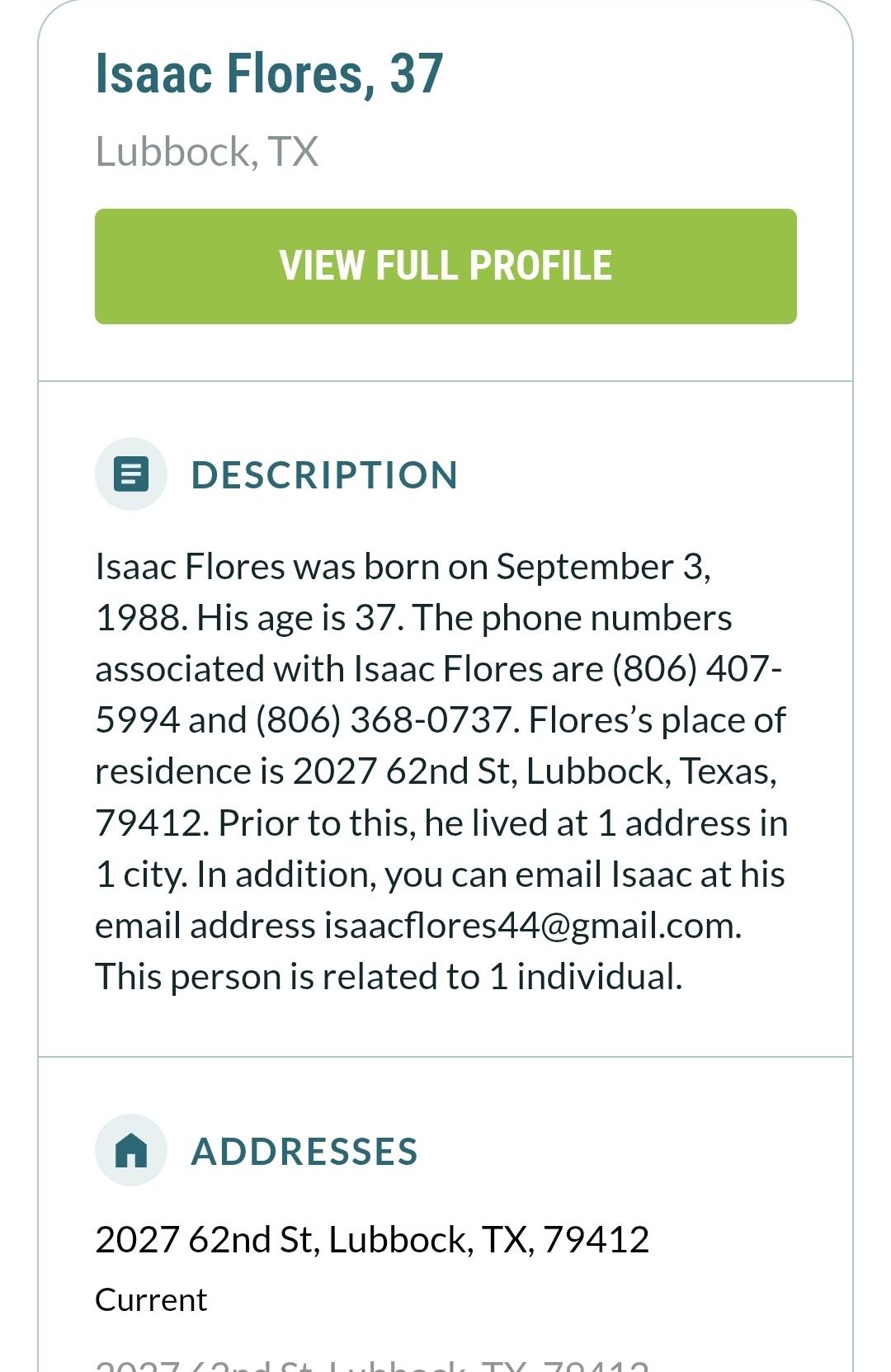891x1372 pixels.
Task: Tap the View Full Profile button
Action: [445, 266]
